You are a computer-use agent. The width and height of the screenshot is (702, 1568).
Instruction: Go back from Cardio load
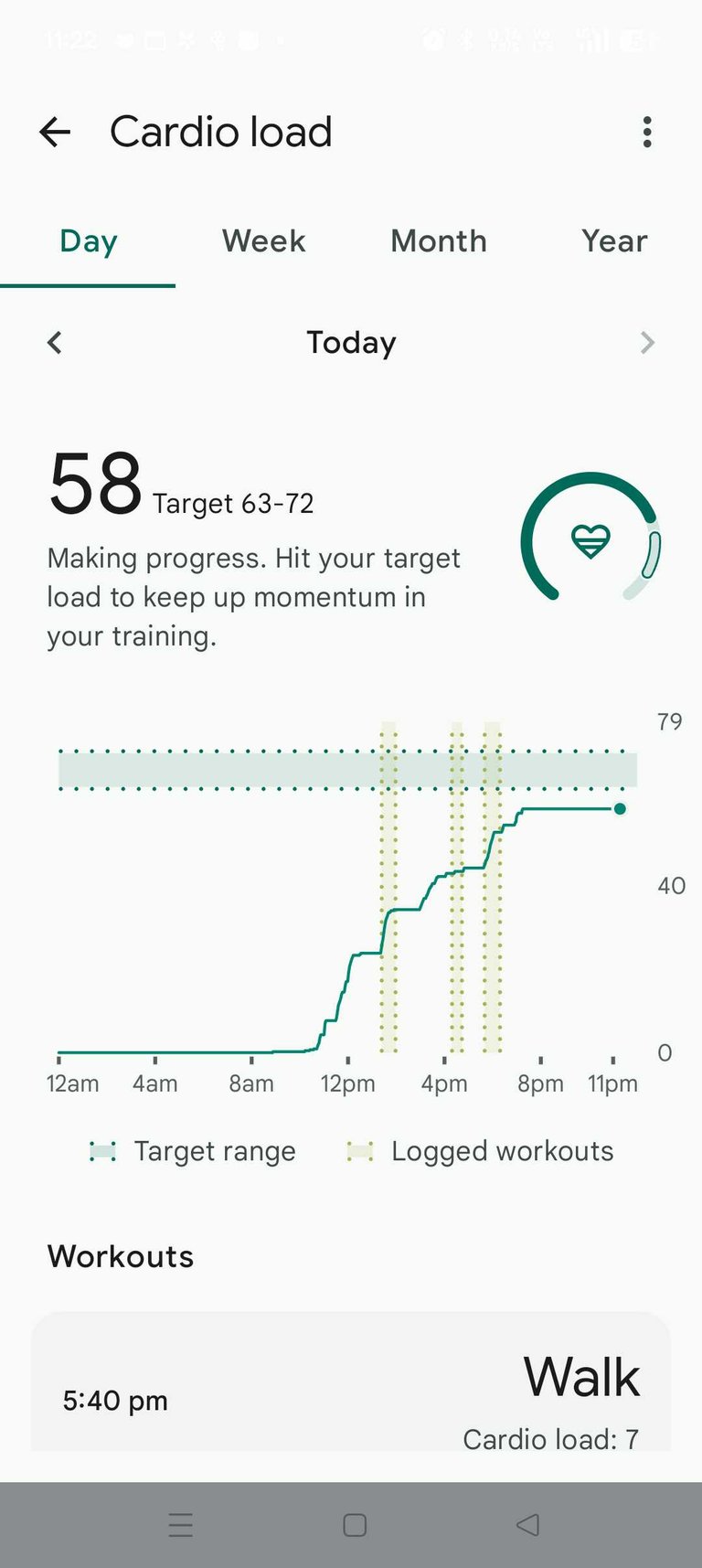pos(55,133)
